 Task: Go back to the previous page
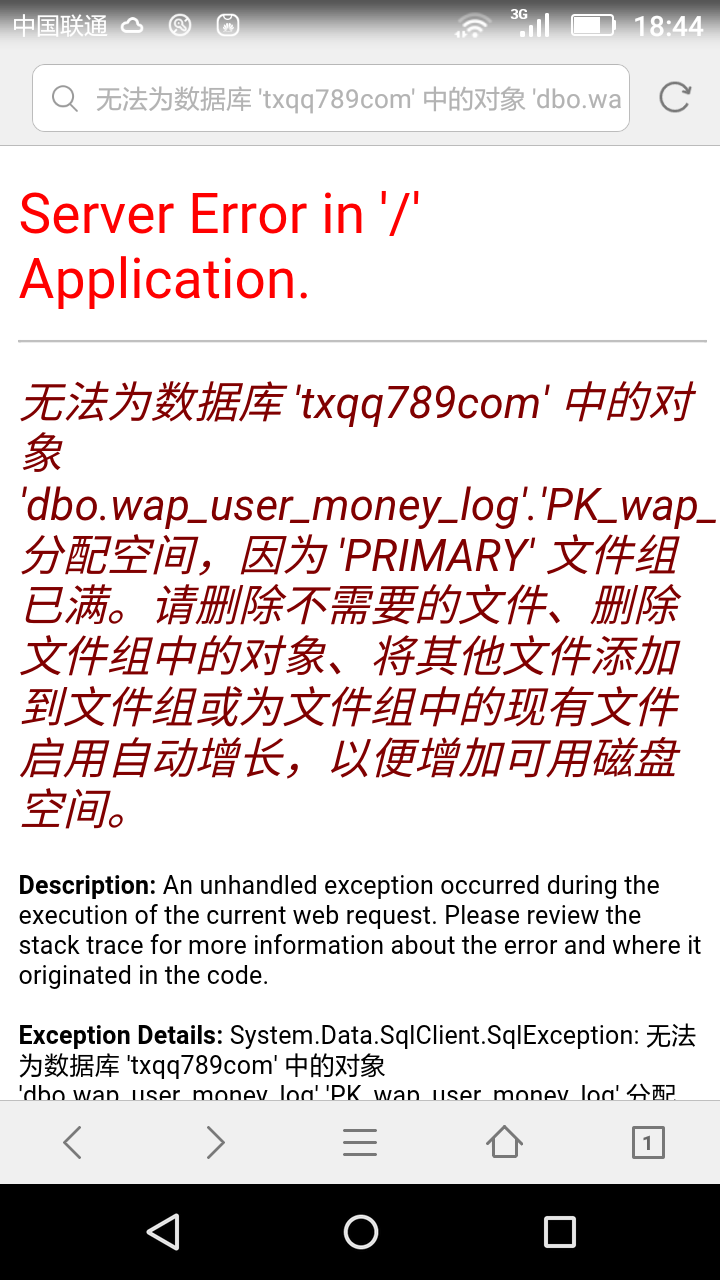tap(72, 1142)
